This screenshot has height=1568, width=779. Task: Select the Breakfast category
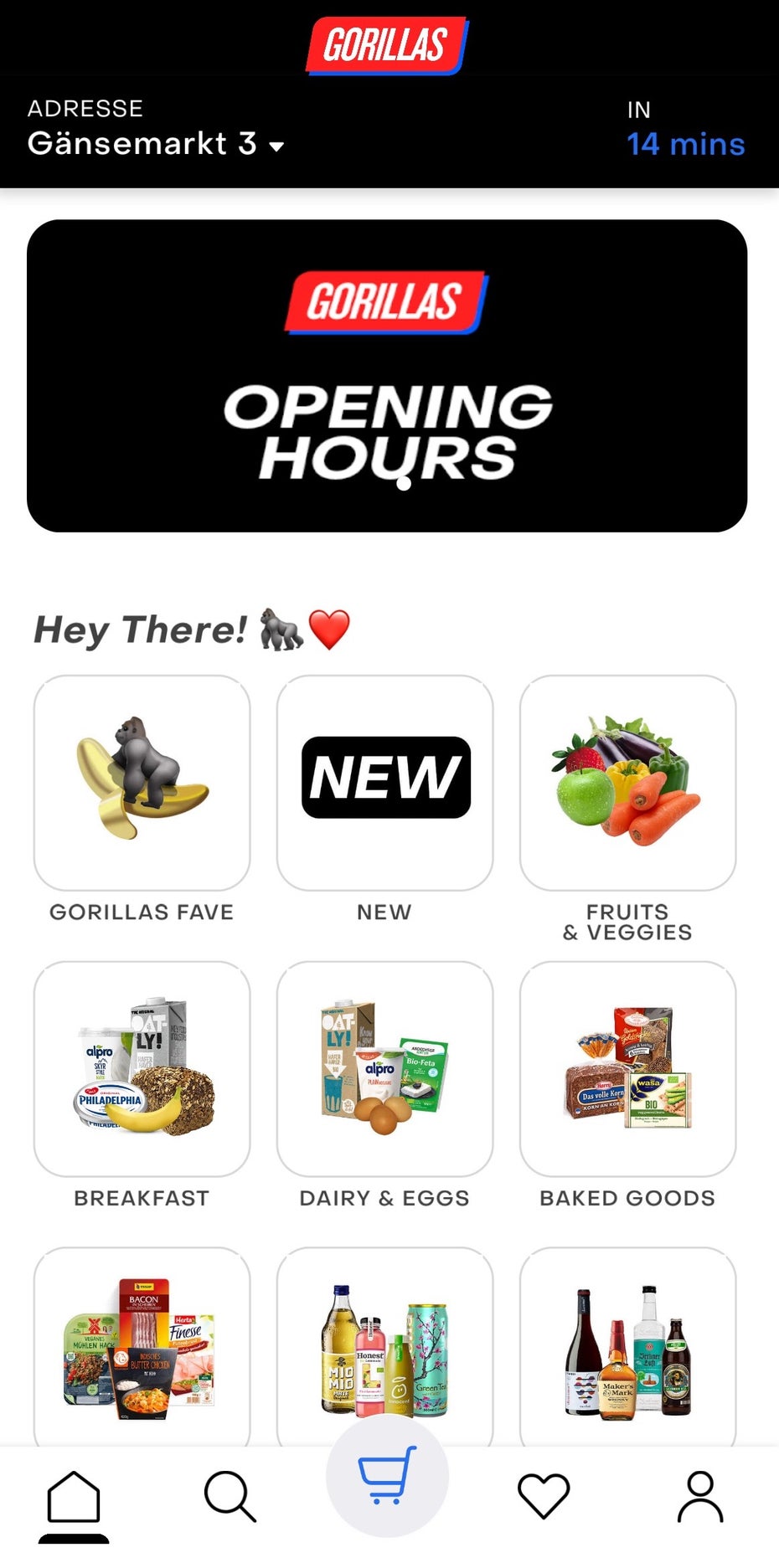tap(142, 1069)
